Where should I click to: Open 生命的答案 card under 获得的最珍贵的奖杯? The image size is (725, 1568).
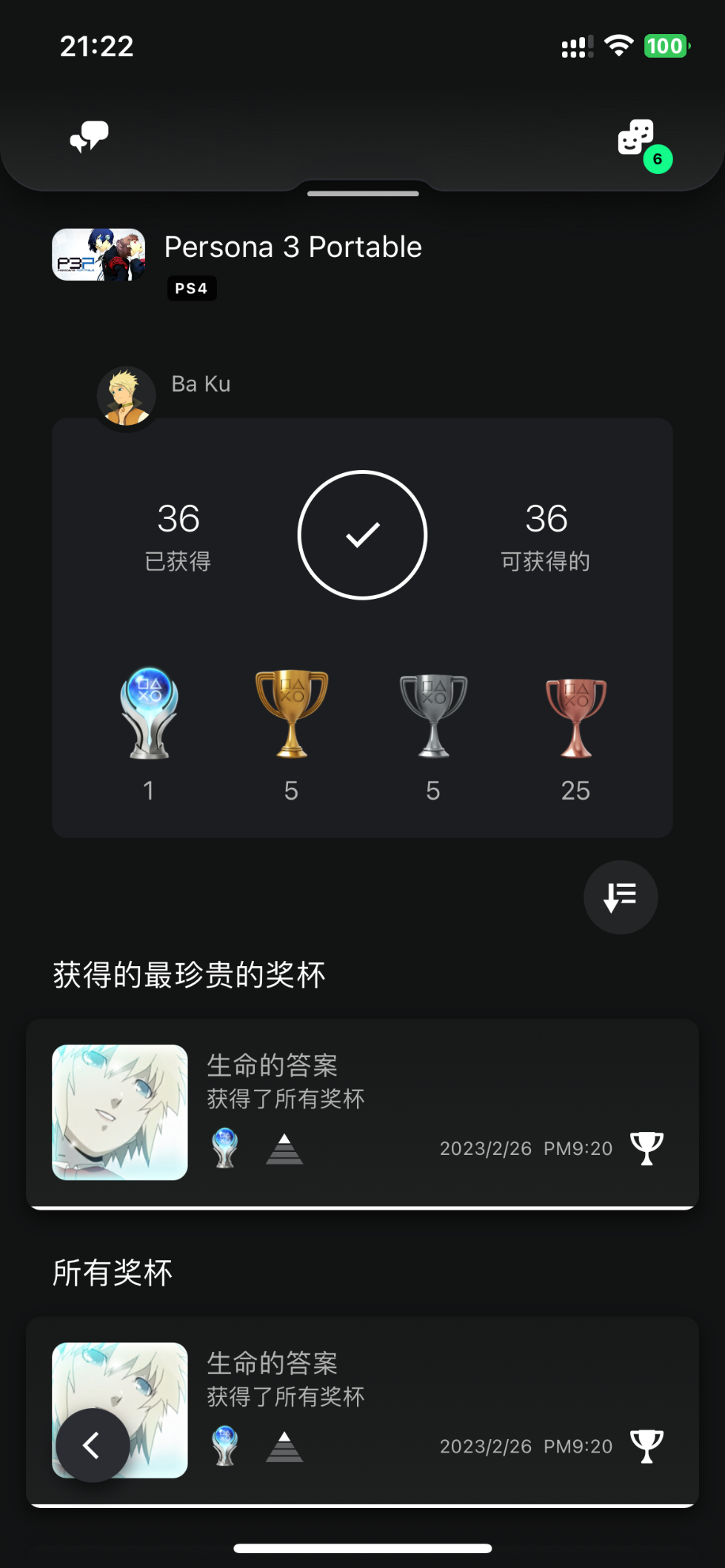tap(362, 1112)
